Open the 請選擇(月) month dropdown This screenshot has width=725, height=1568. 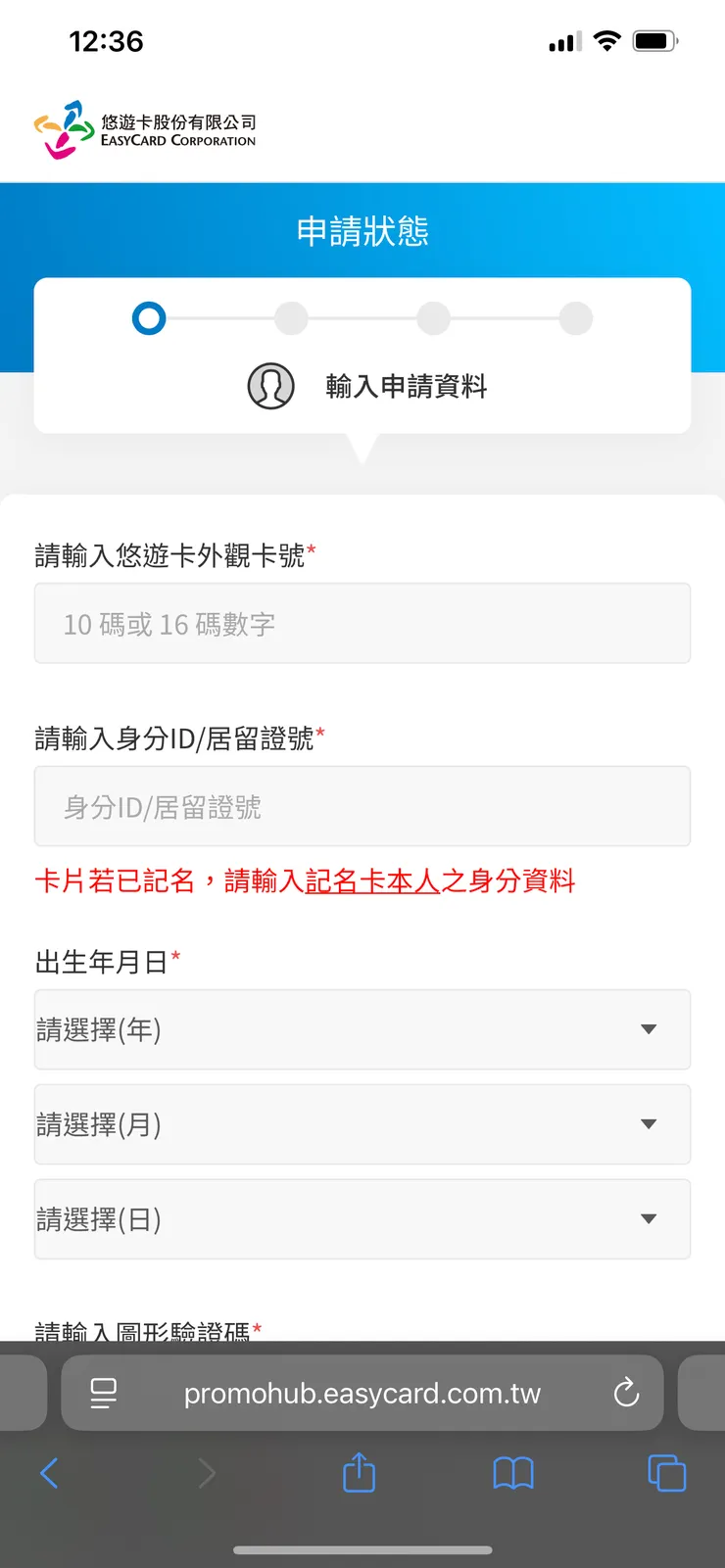362,1124
